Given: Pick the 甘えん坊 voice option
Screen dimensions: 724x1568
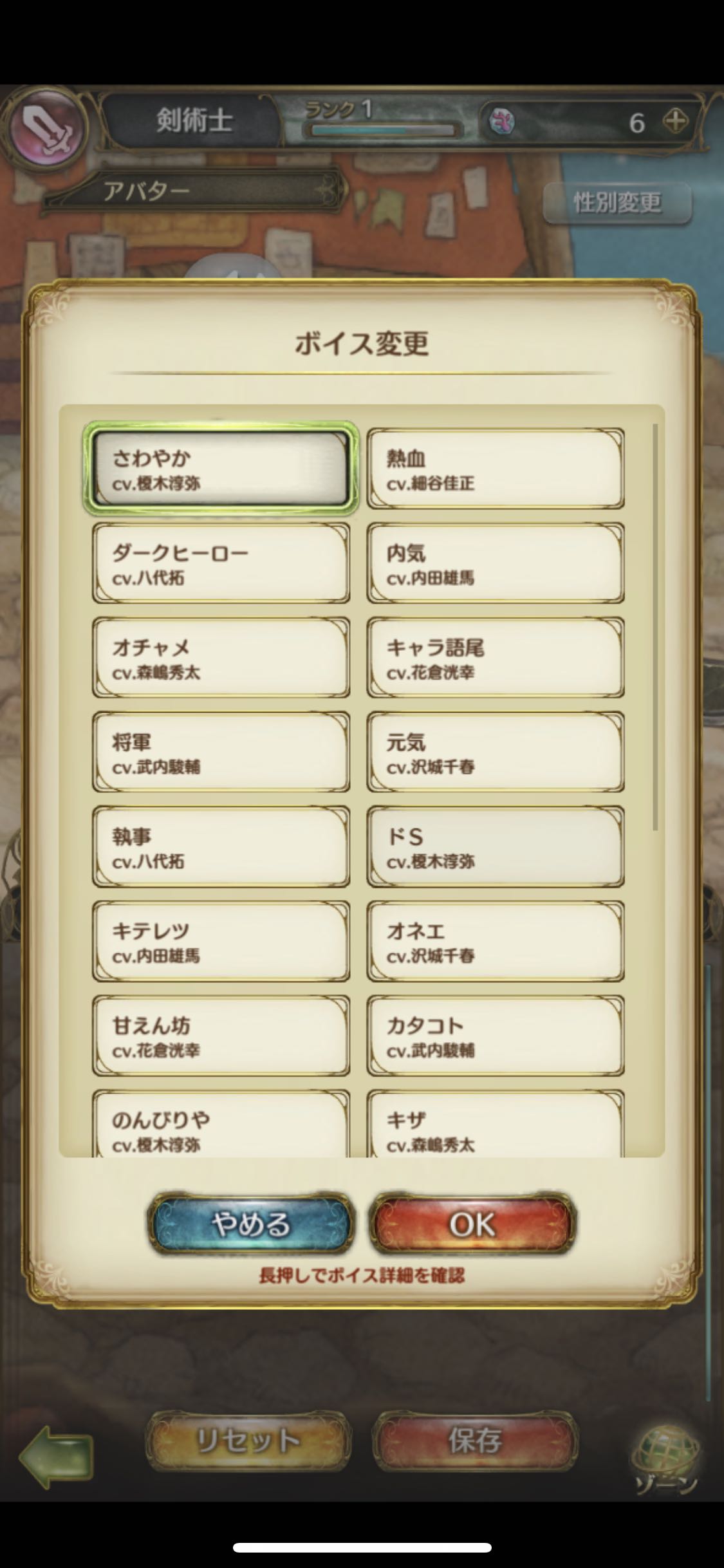Looking at the screenshot, I should 221,1036.
